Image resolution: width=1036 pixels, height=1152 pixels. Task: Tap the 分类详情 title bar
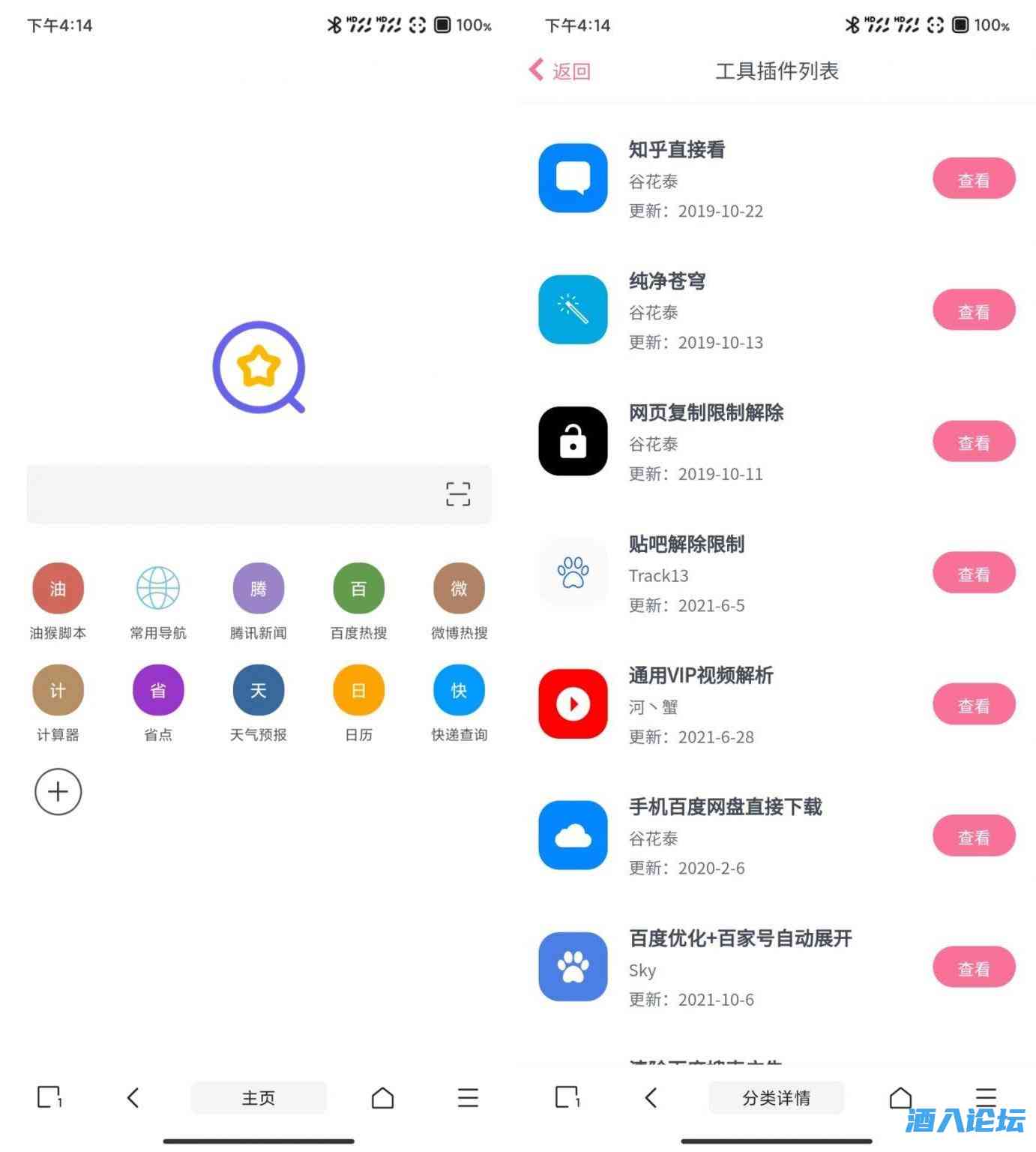point(776,1098)
